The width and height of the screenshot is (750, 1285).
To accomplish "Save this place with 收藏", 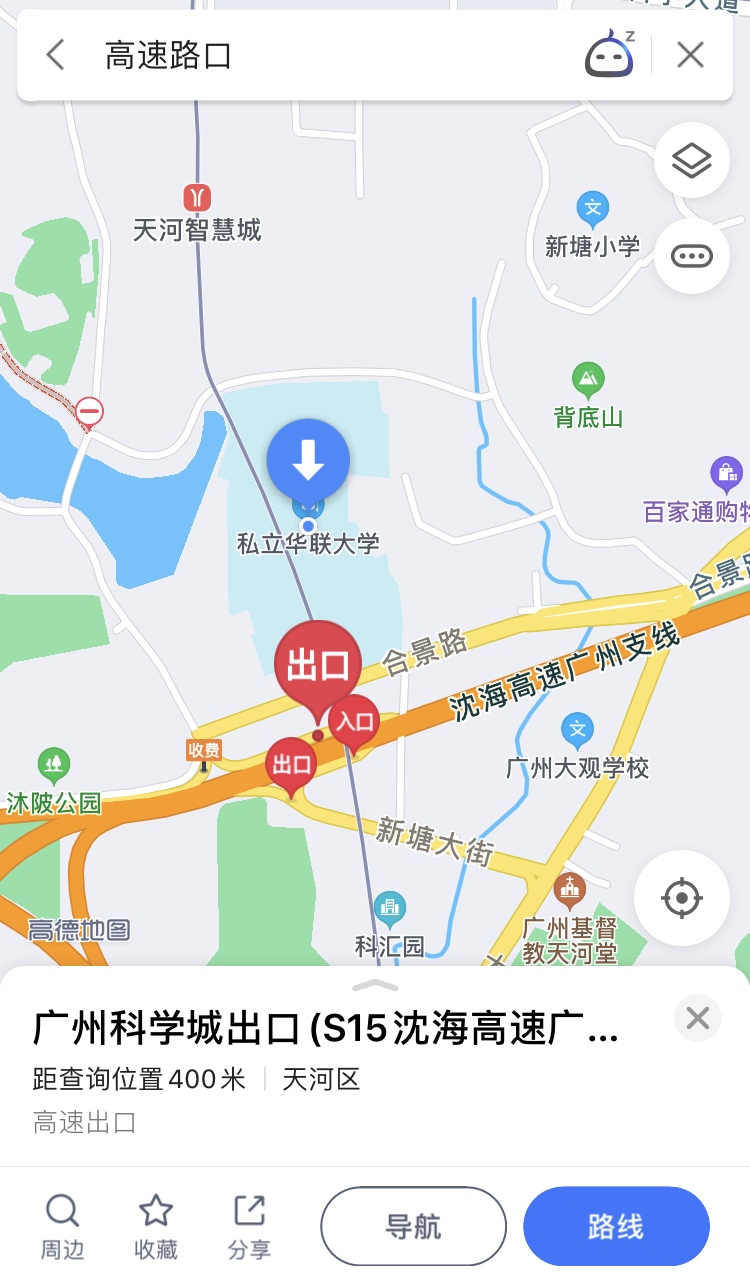I will (x=156, y=1227).
